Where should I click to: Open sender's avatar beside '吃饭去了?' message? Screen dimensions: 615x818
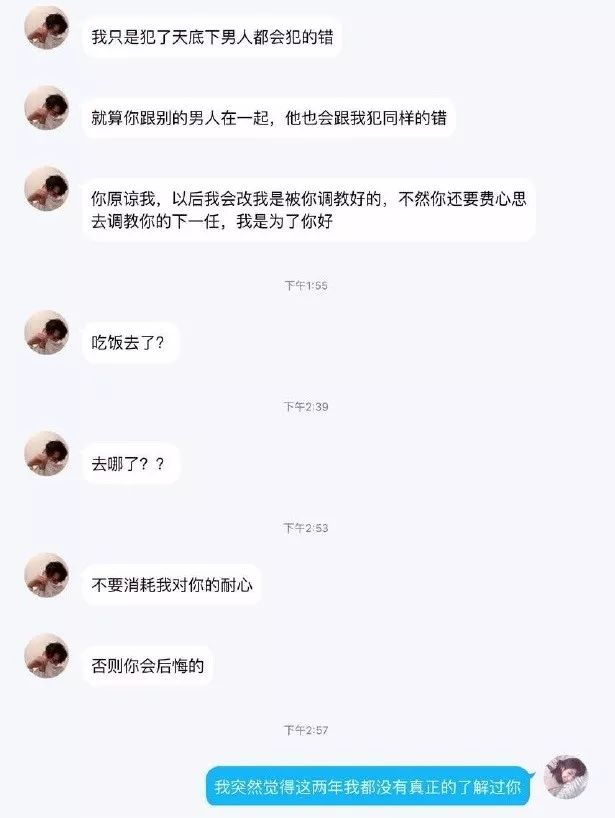47,333
